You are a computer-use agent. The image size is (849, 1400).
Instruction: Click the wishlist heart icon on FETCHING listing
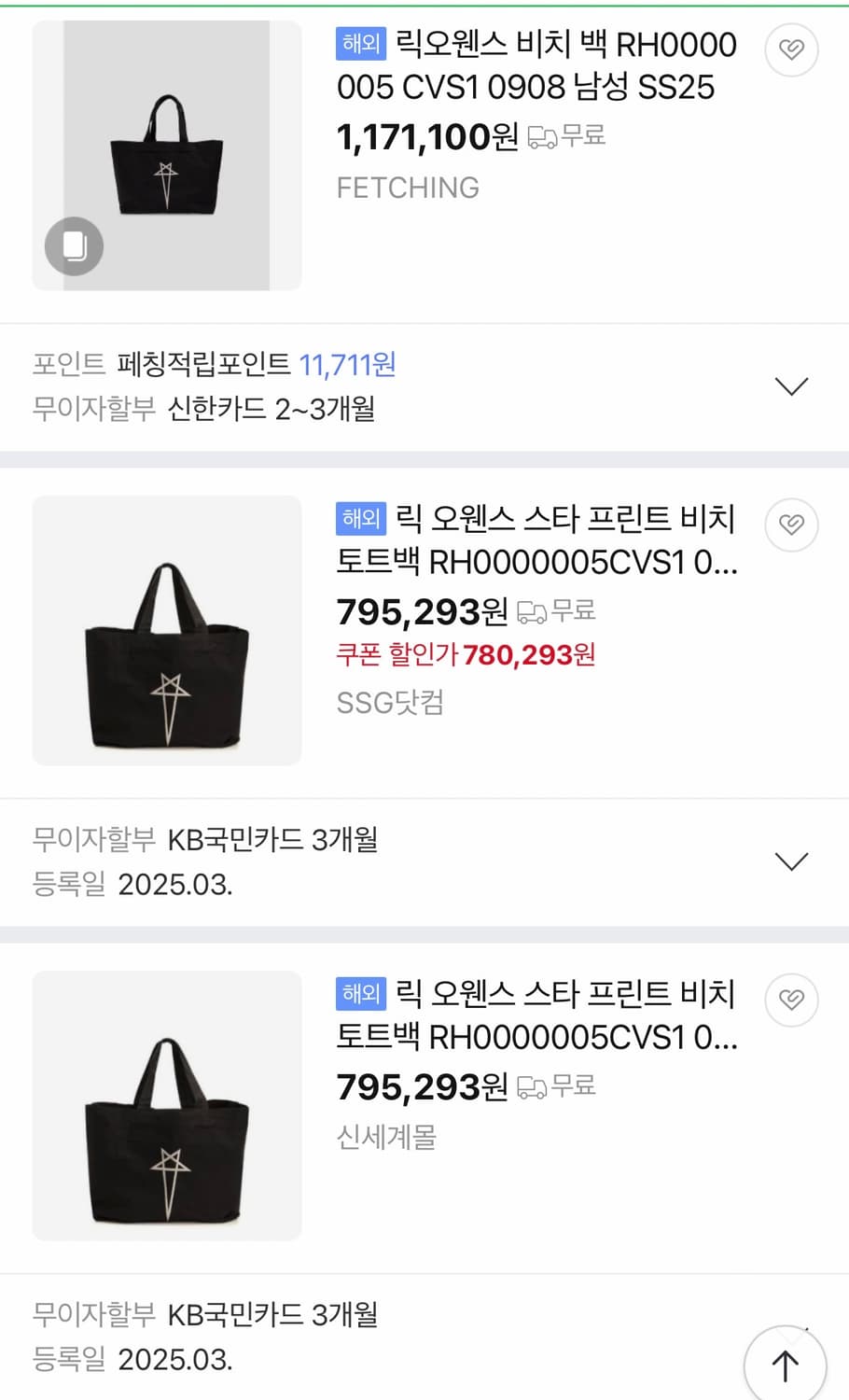791,50
